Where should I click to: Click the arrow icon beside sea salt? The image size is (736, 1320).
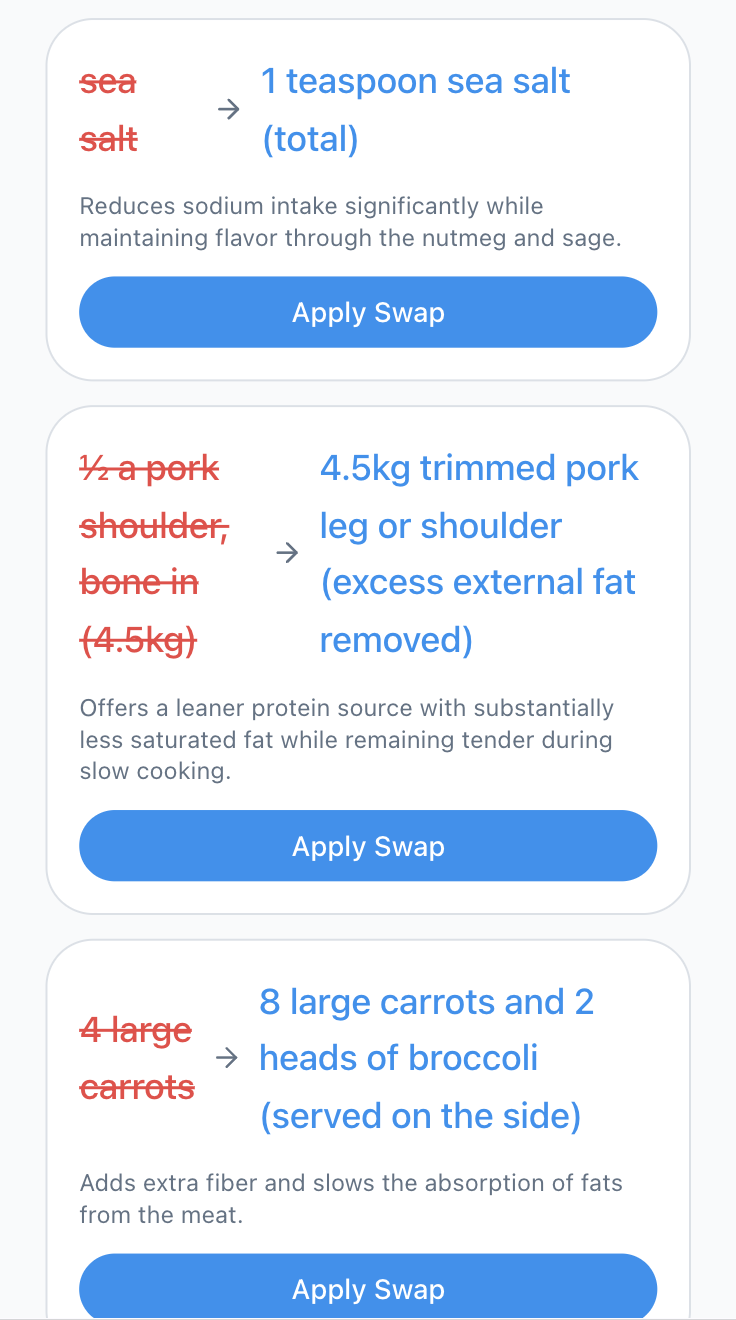click(228, 110)
